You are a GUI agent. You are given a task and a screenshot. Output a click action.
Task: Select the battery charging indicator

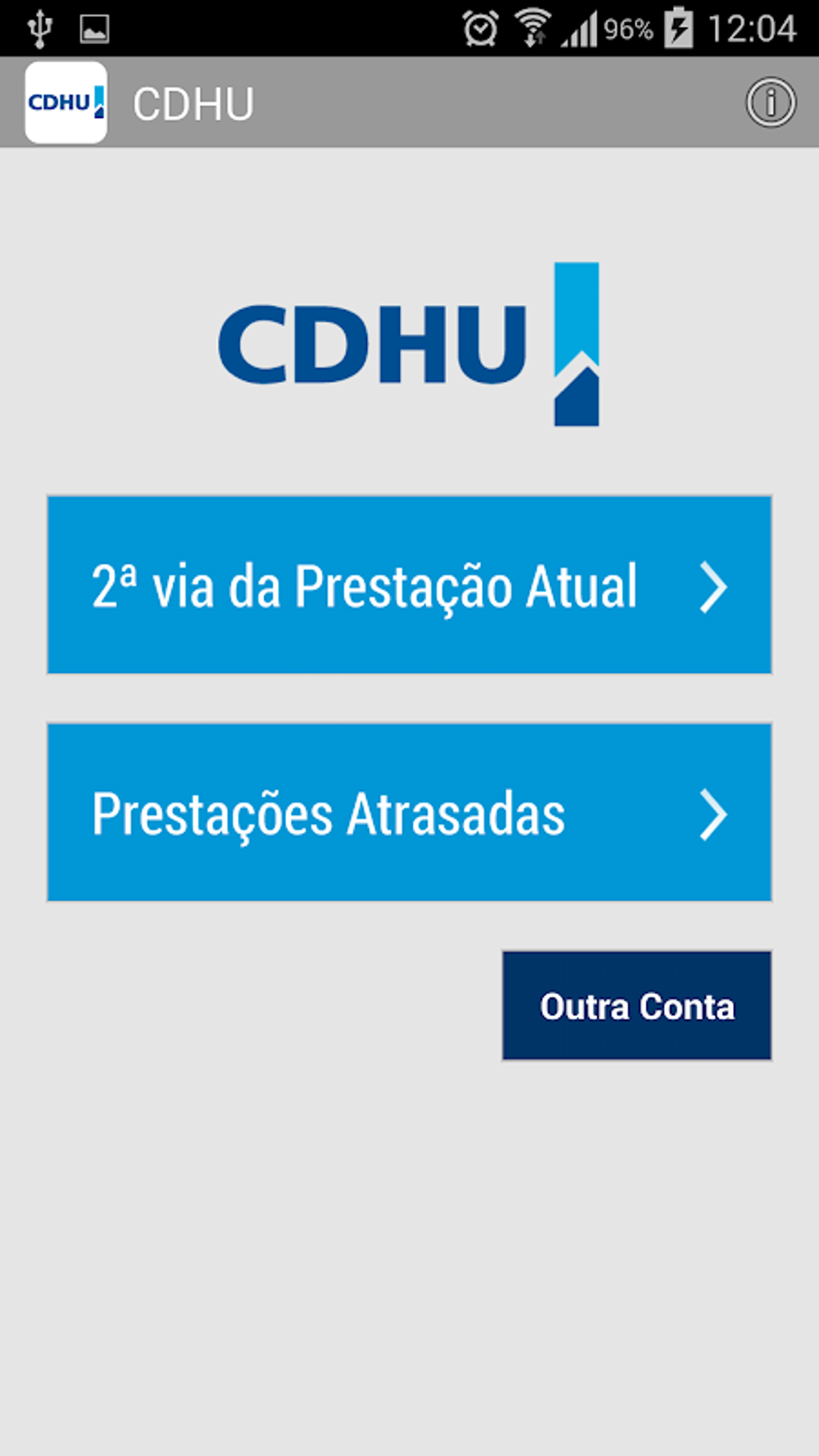678,27
